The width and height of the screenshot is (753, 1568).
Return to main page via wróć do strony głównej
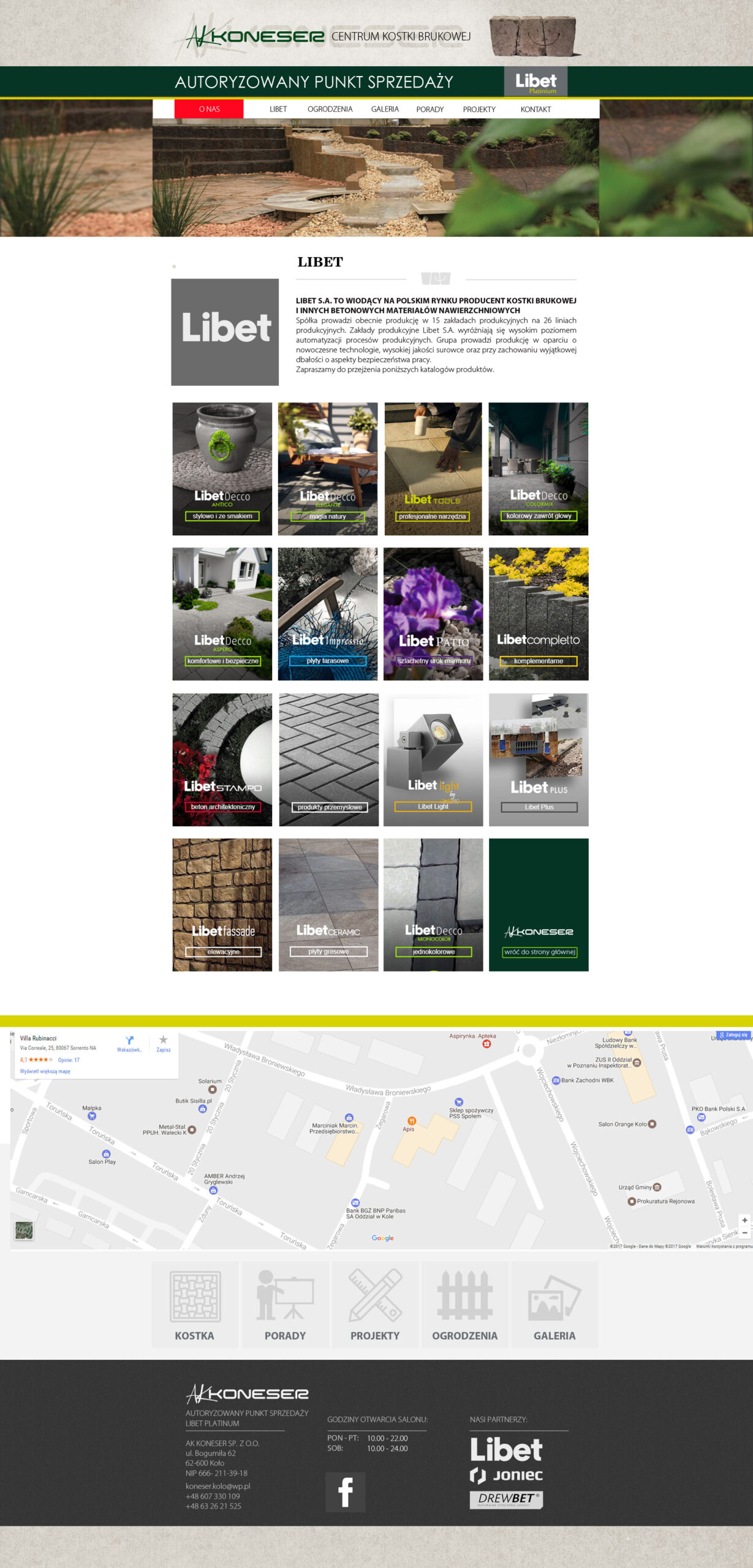539,952
